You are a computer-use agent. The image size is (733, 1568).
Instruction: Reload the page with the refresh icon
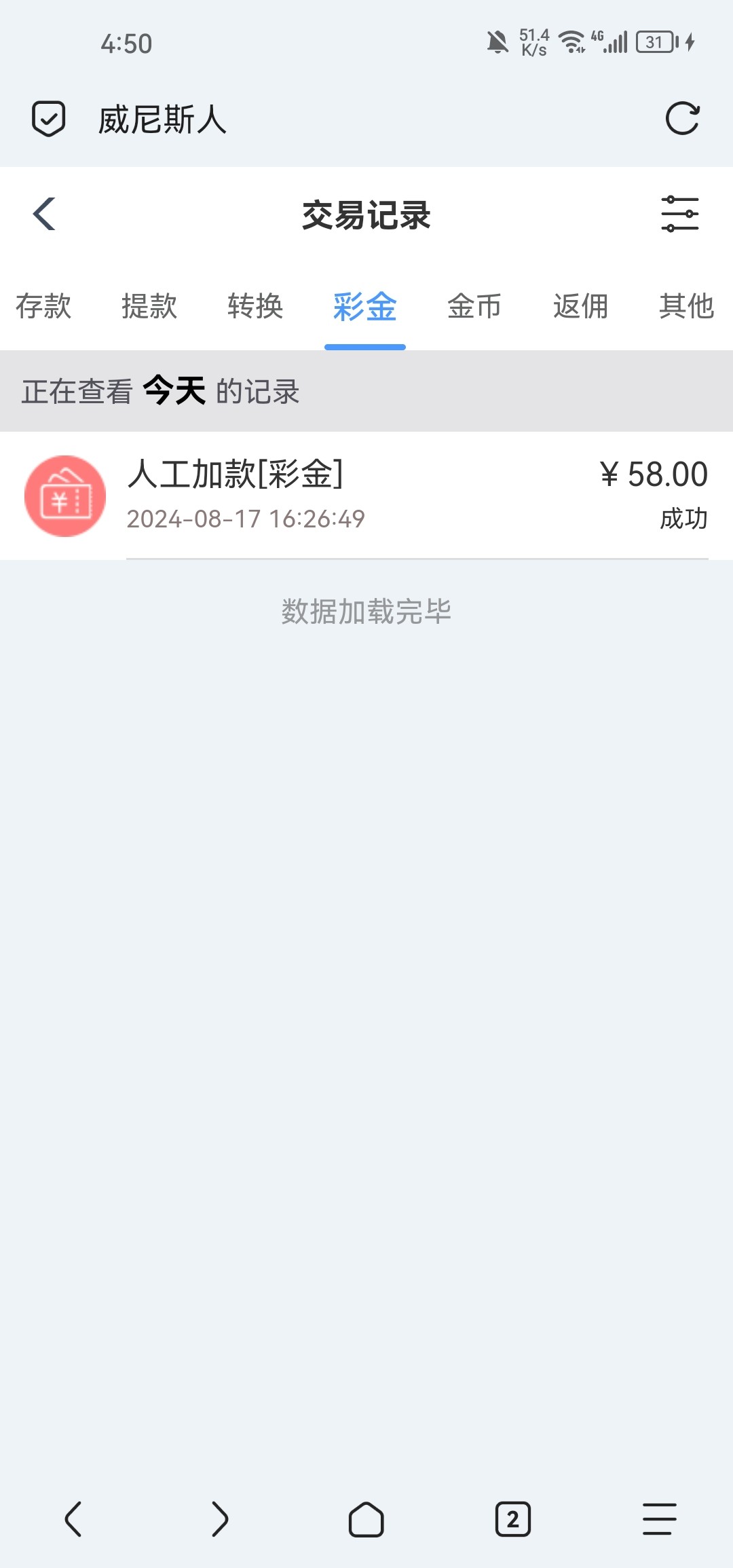pyautogui.click(x=682, y=119)
